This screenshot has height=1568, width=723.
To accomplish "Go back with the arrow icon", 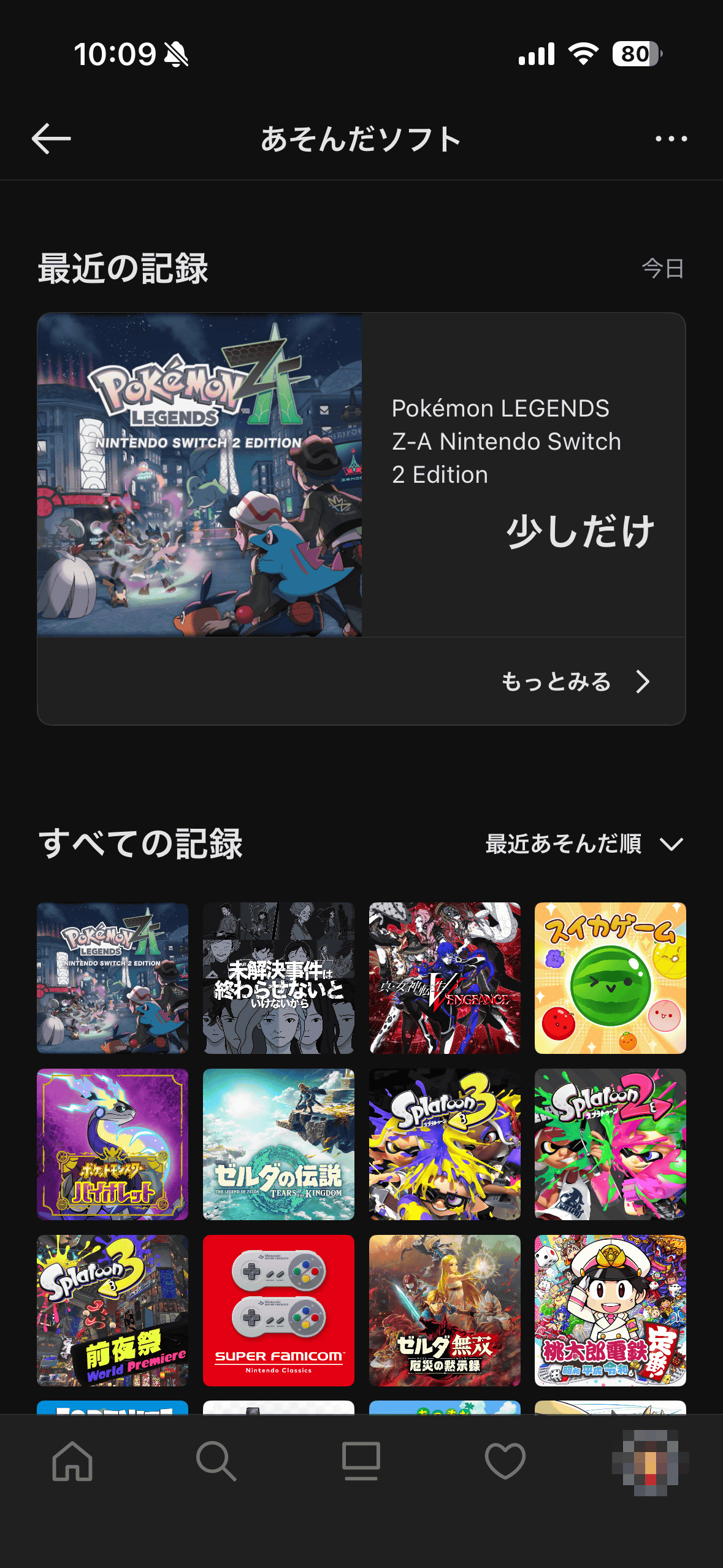I will click(52, 139).
